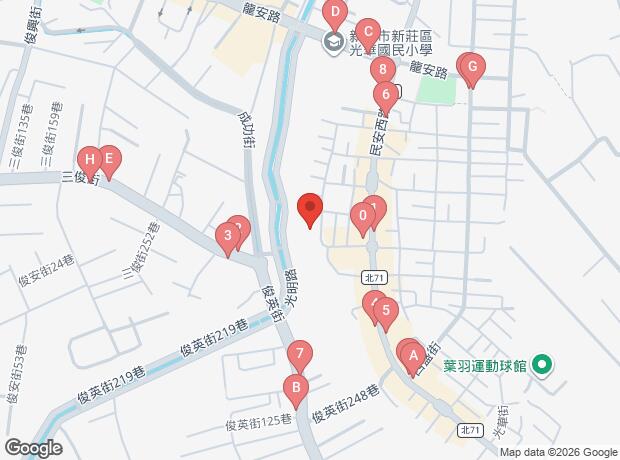Open the marker labeled H

90,160
